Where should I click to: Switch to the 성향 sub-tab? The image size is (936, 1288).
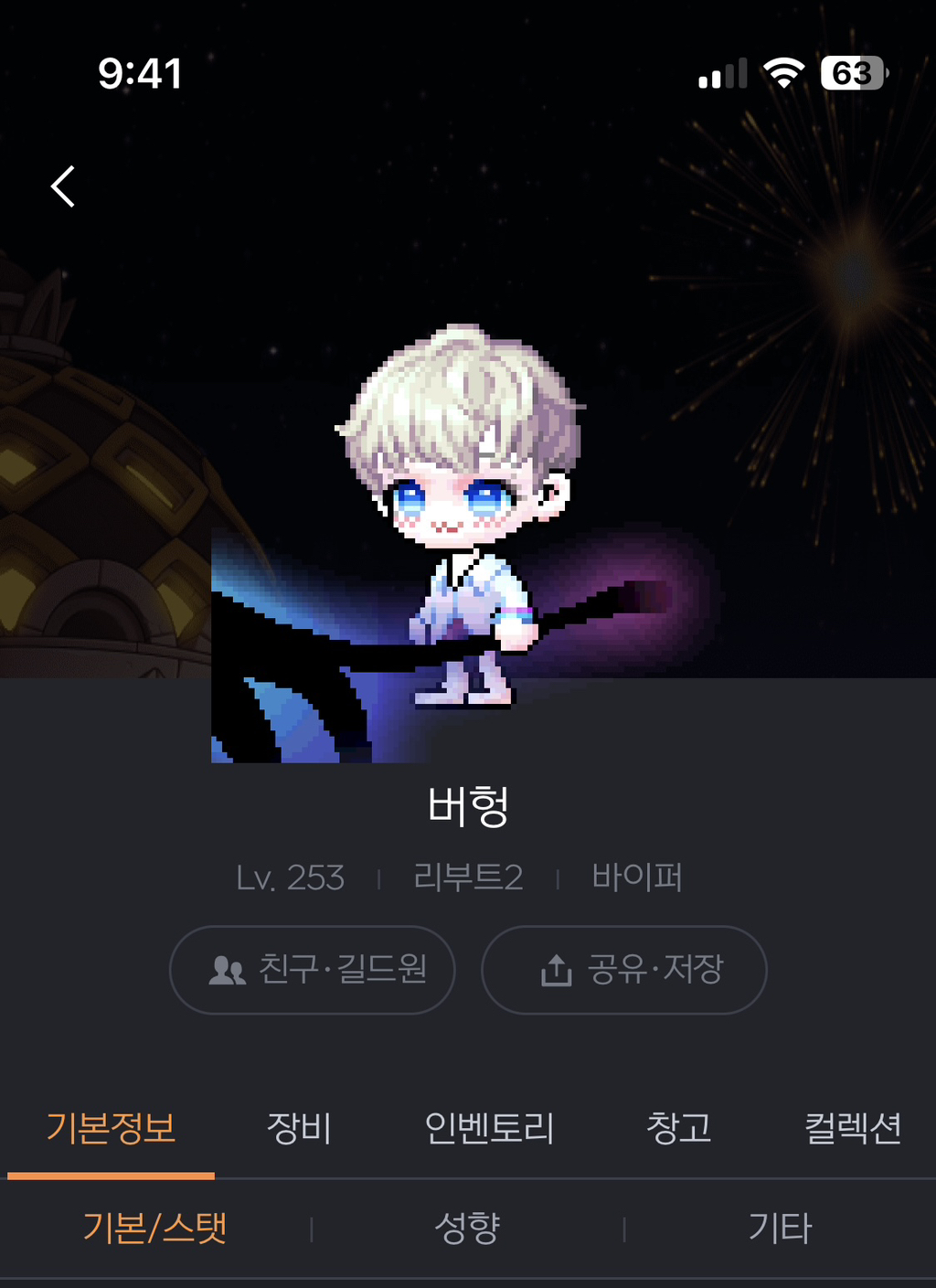(x=467, y=1228)
